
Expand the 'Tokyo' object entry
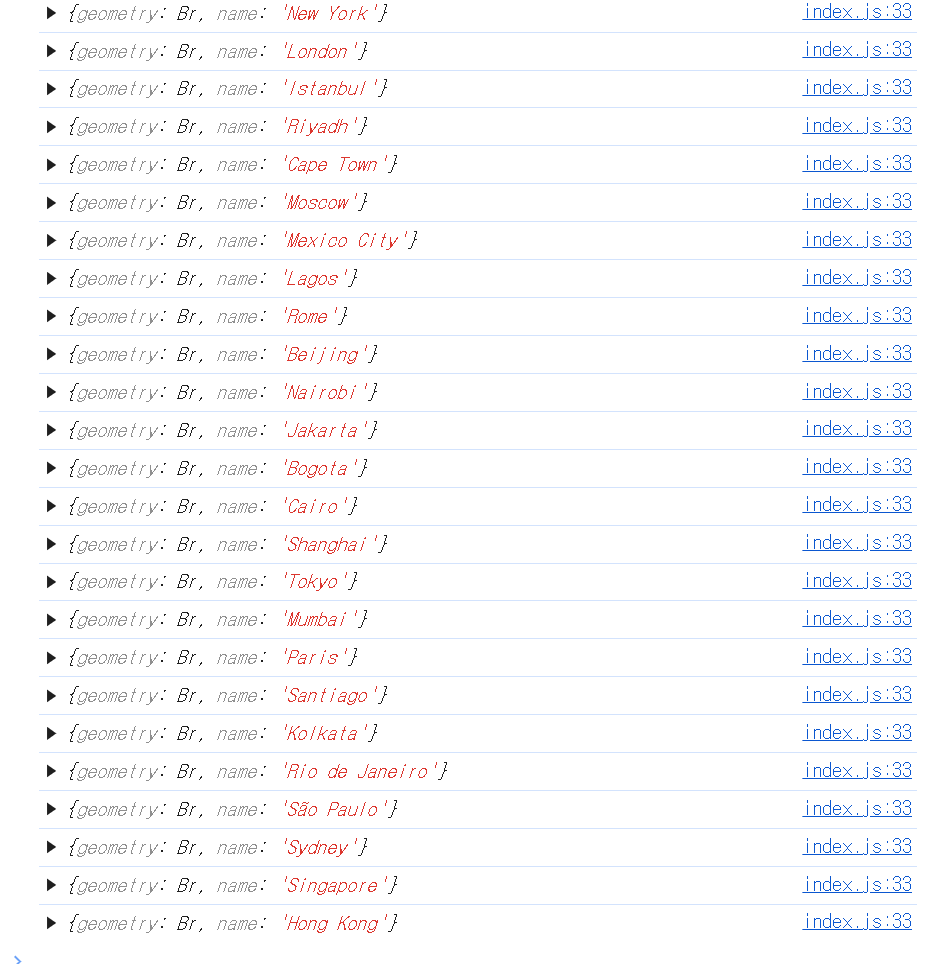tap(51, 582)
